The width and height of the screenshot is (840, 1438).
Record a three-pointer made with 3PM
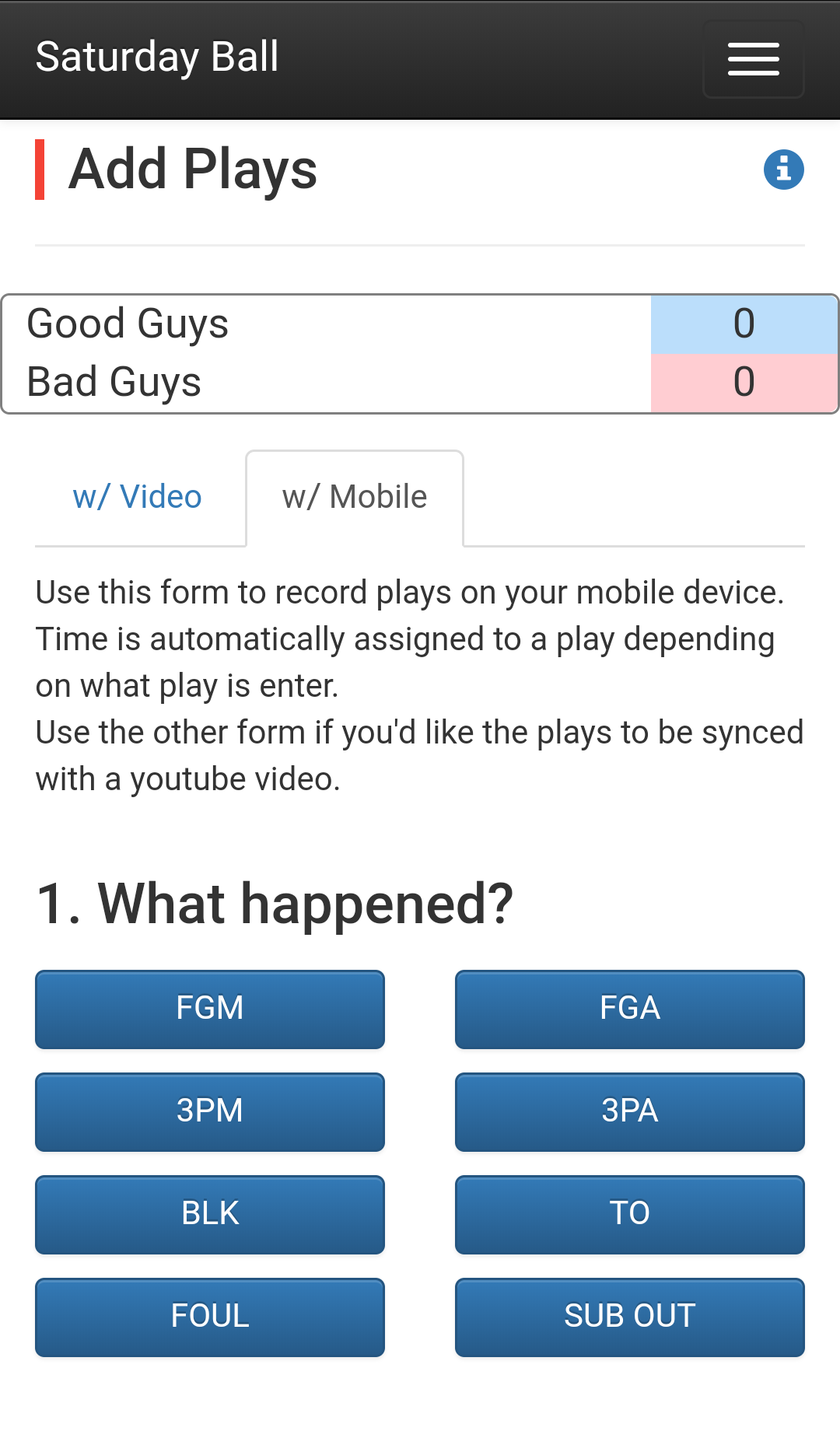click(208, 1111)
